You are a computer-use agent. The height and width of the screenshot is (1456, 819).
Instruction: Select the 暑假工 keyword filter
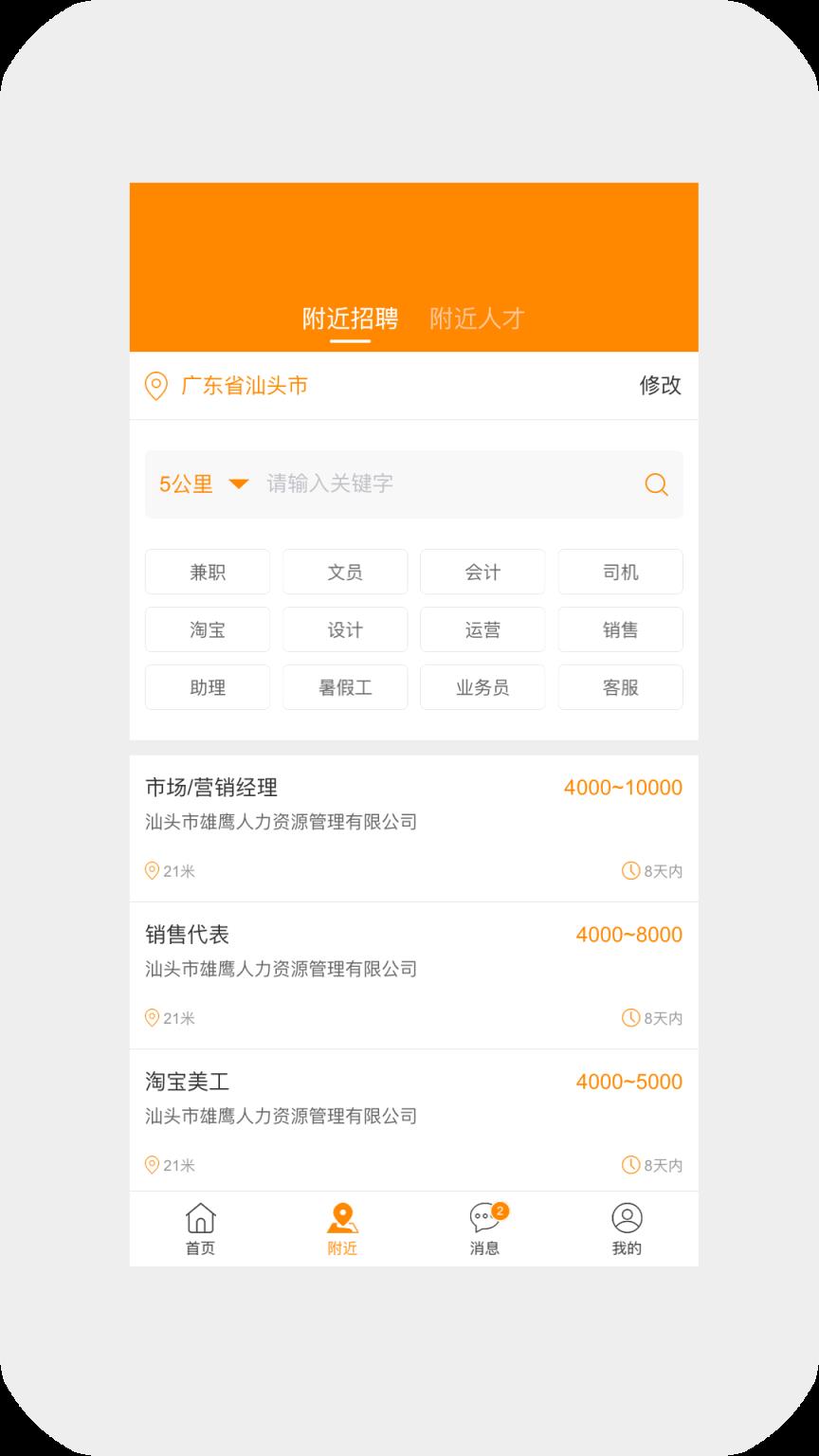point(344,687)
